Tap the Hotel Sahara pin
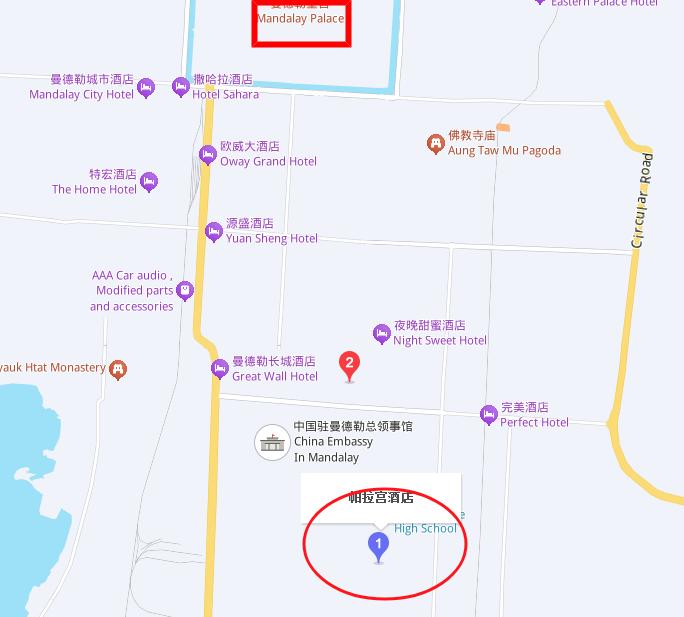Screen dimensions: 684x617 pos(180,87)
